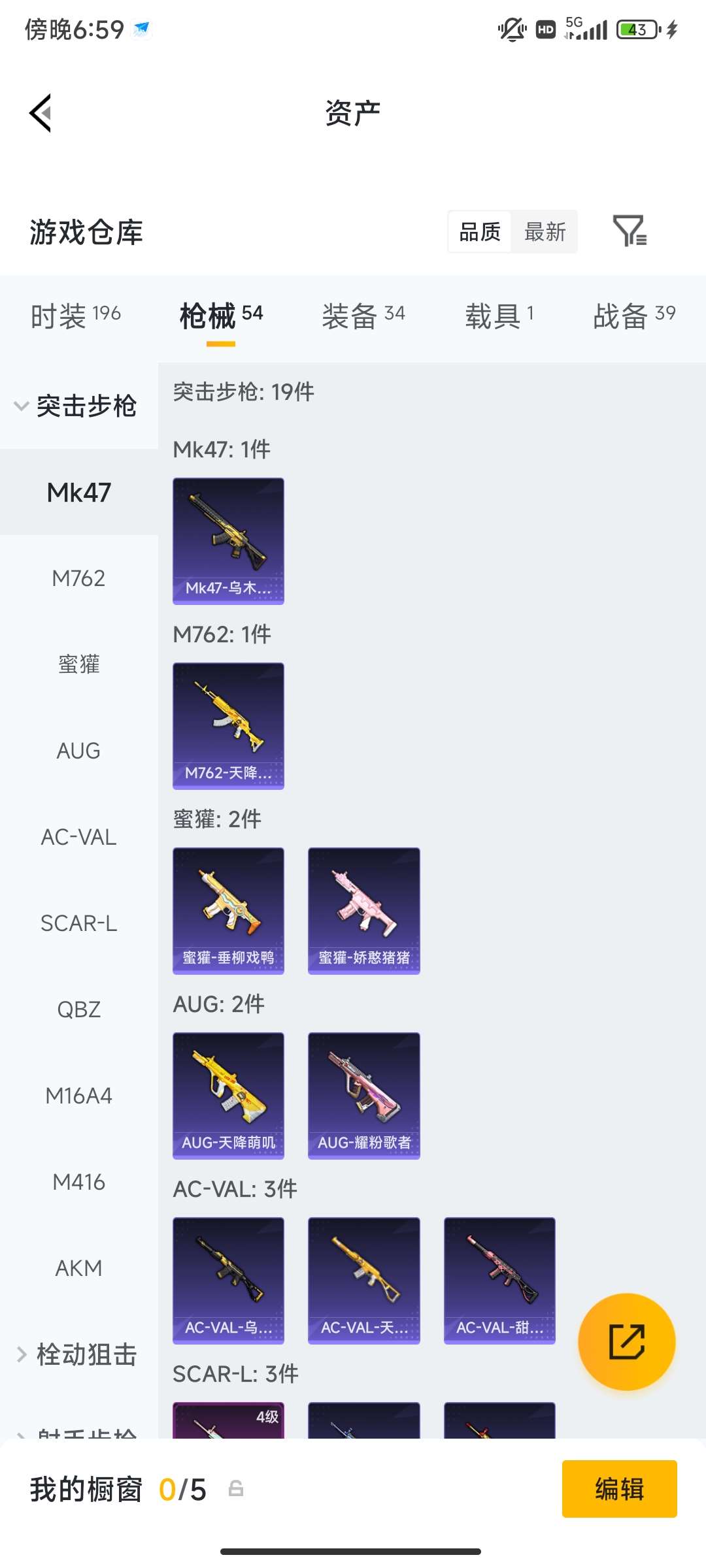Image resolution: width=706 pixels, height=1568 pixels.
Task: Select AKM in the sidebar
Action: 78,1267
